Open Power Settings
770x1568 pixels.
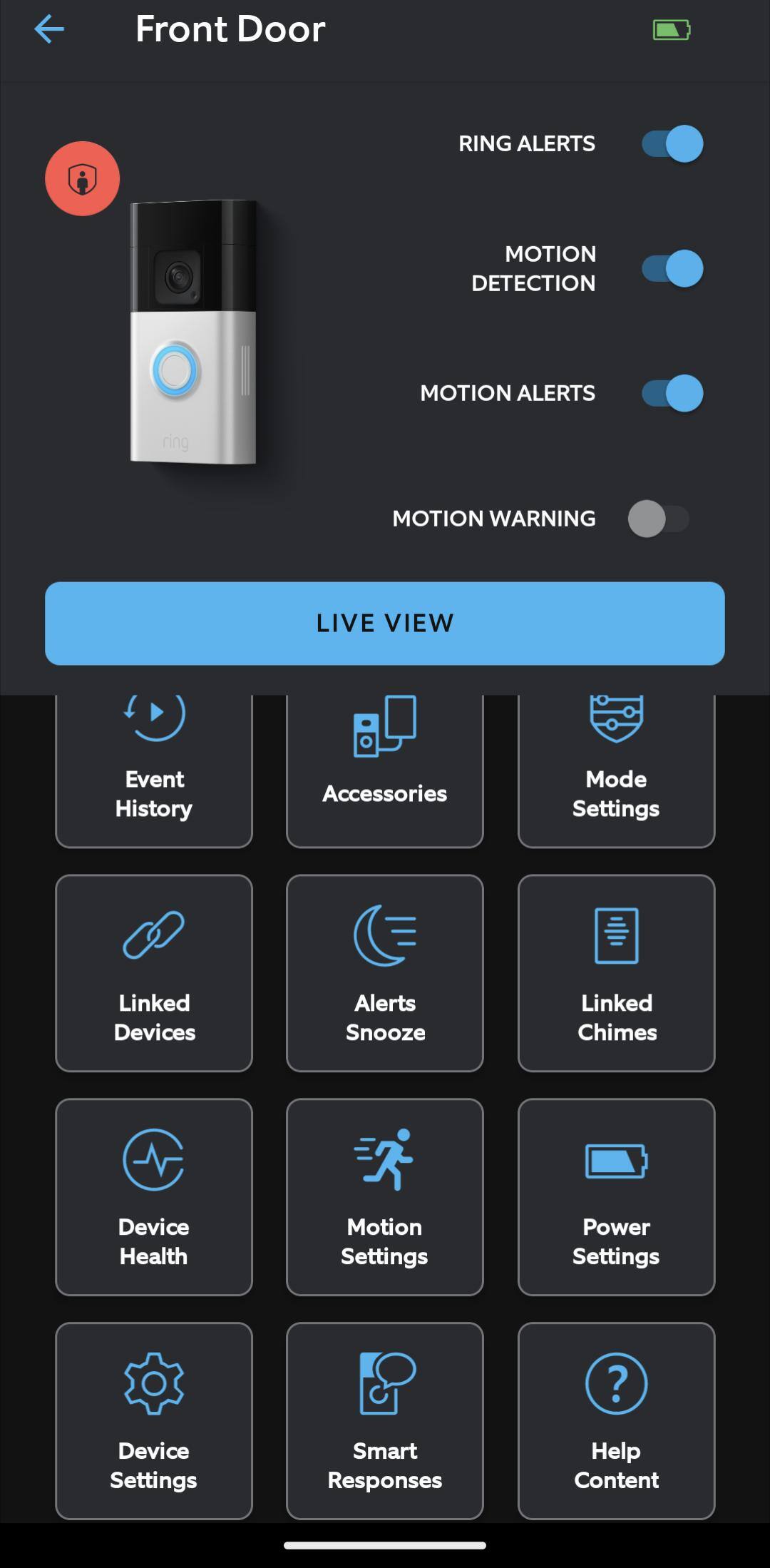point(616,1197)
